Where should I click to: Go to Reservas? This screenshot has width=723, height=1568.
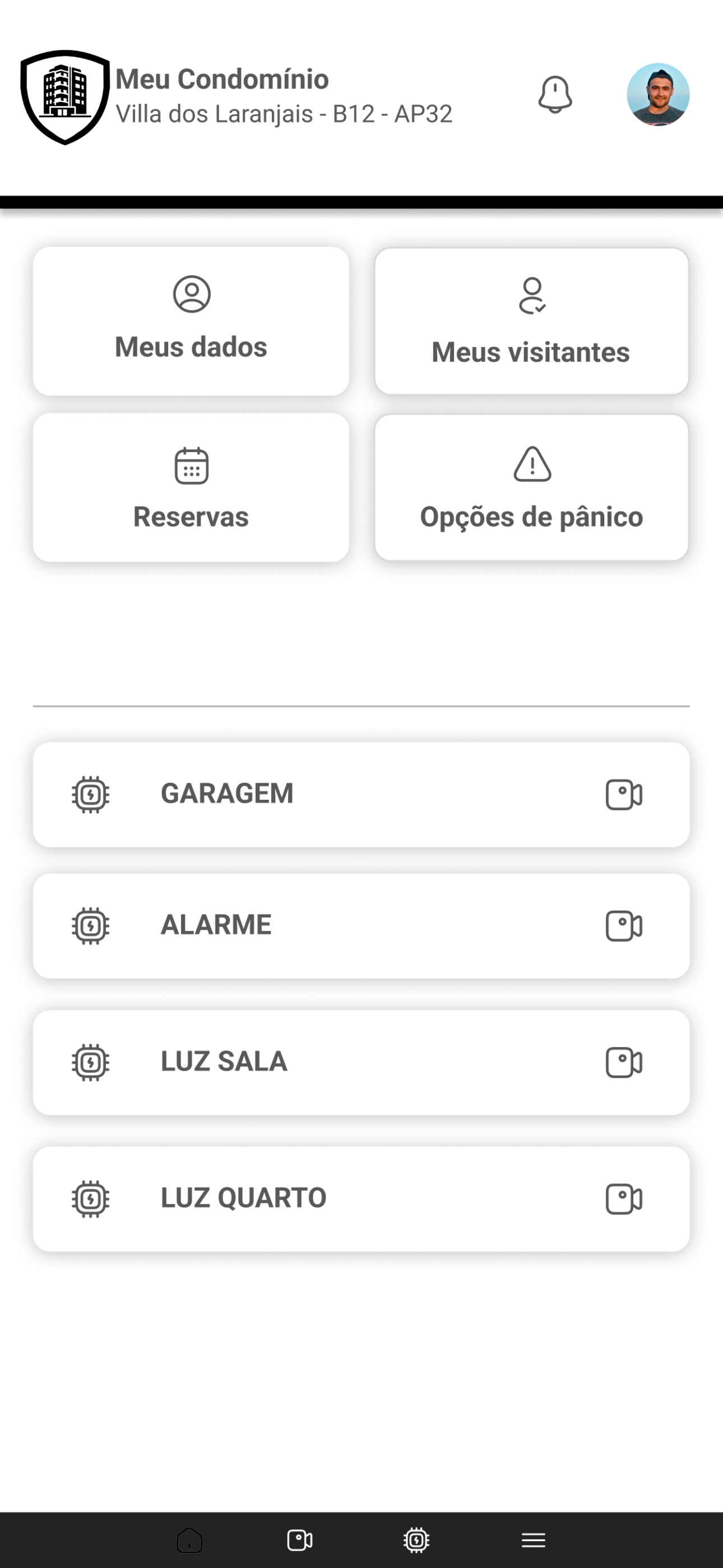[191, 487]
